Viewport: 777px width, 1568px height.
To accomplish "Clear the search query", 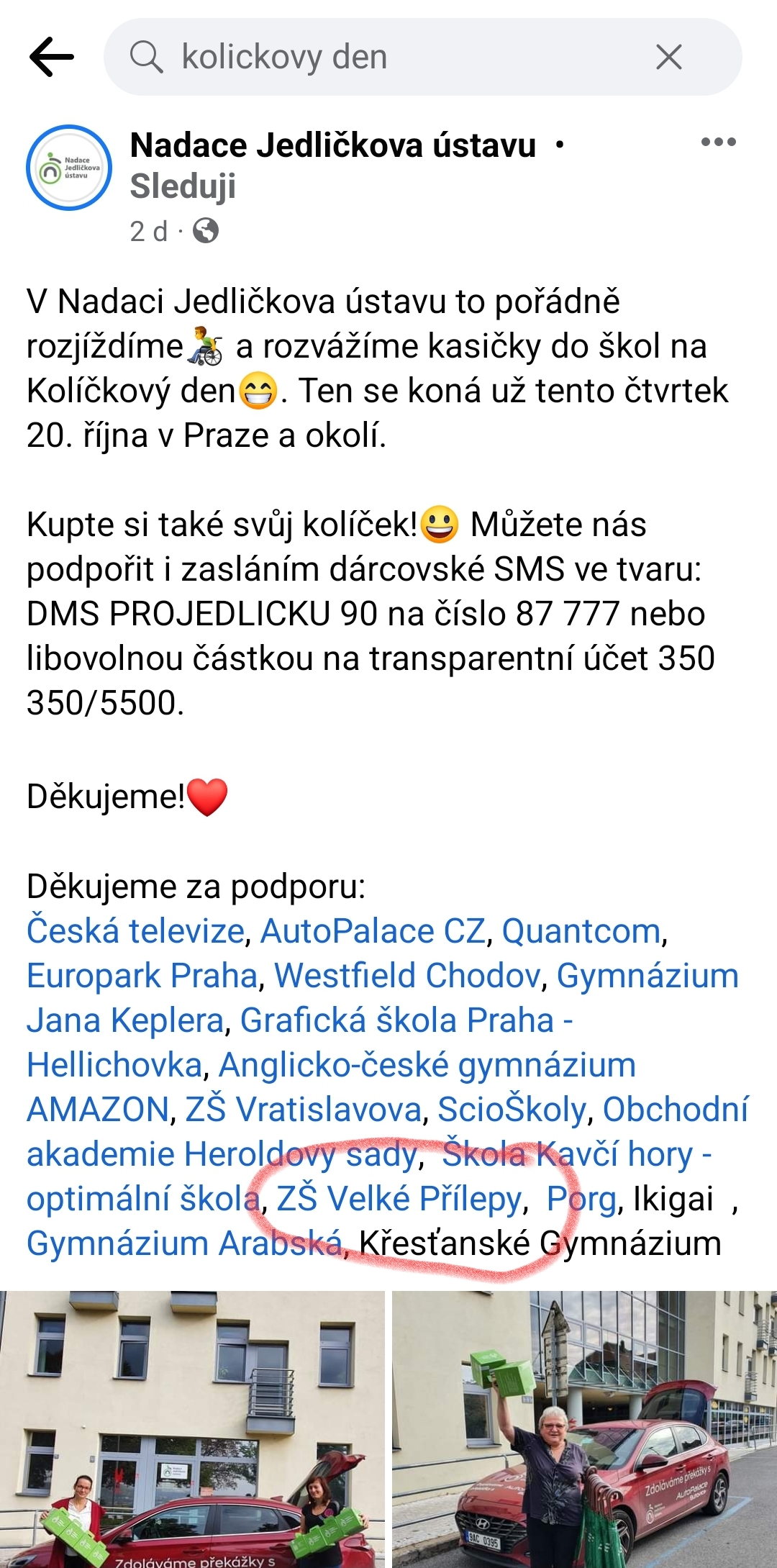I will [x=668, y=57].
